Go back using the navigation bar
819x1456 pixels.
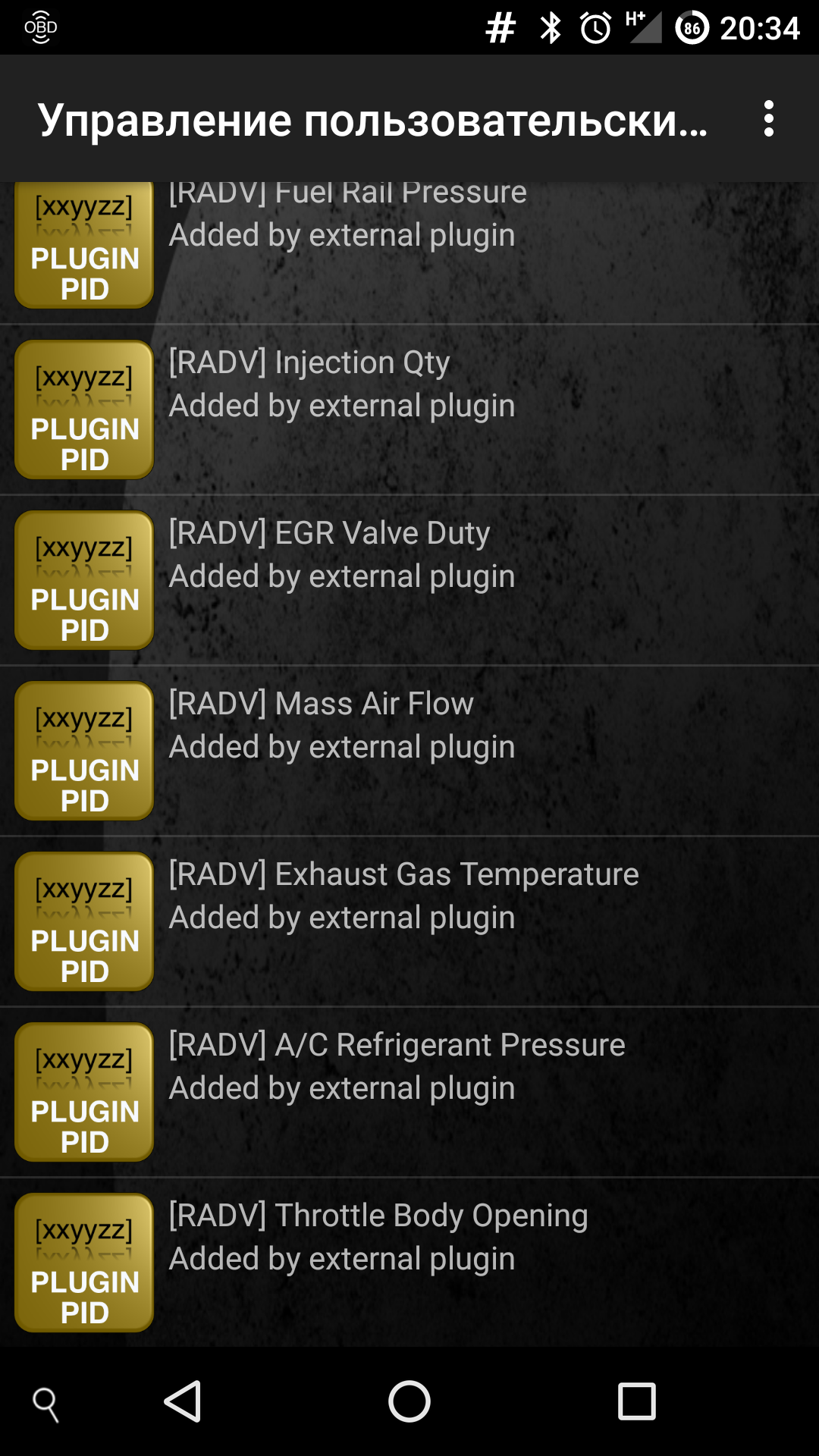pyautogui.click(x=183, y=1401)
